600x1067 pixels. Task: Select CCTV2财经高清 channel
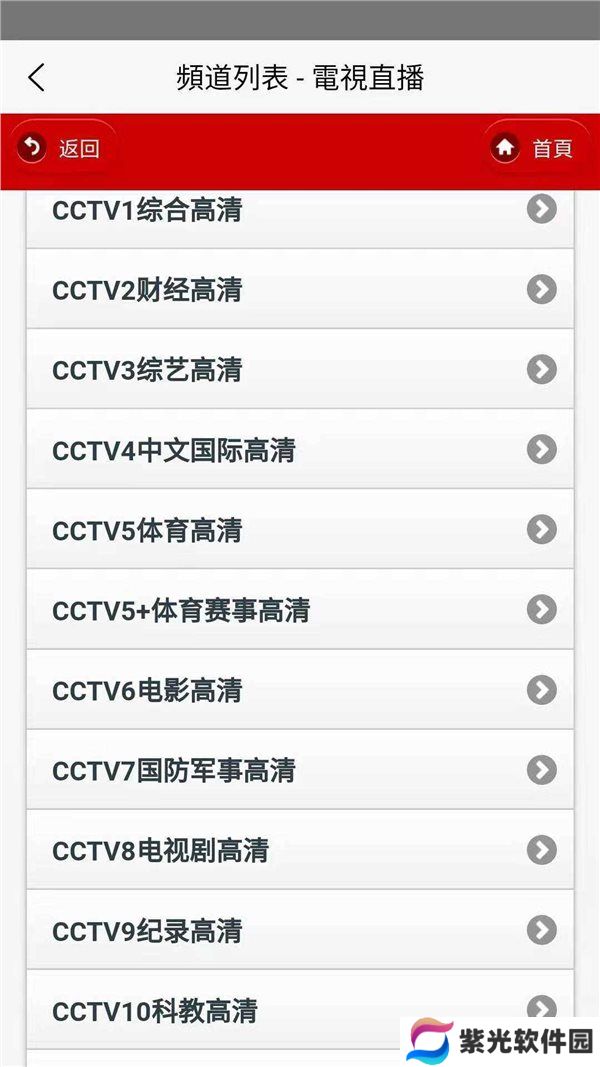point(299,290)
